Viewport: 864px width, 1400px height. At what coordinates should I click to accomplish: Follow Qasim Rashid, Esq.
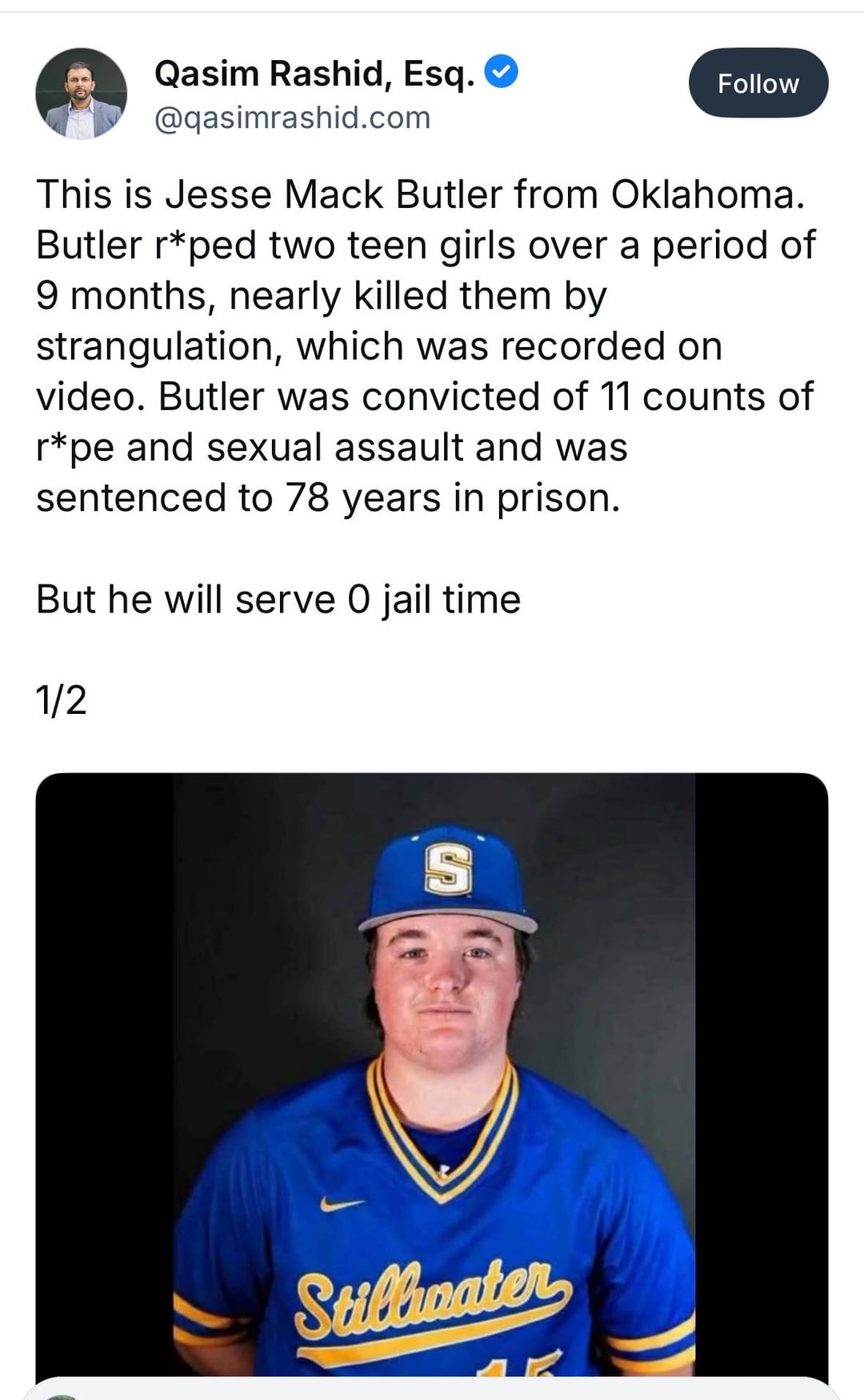[x=758, y=83]
